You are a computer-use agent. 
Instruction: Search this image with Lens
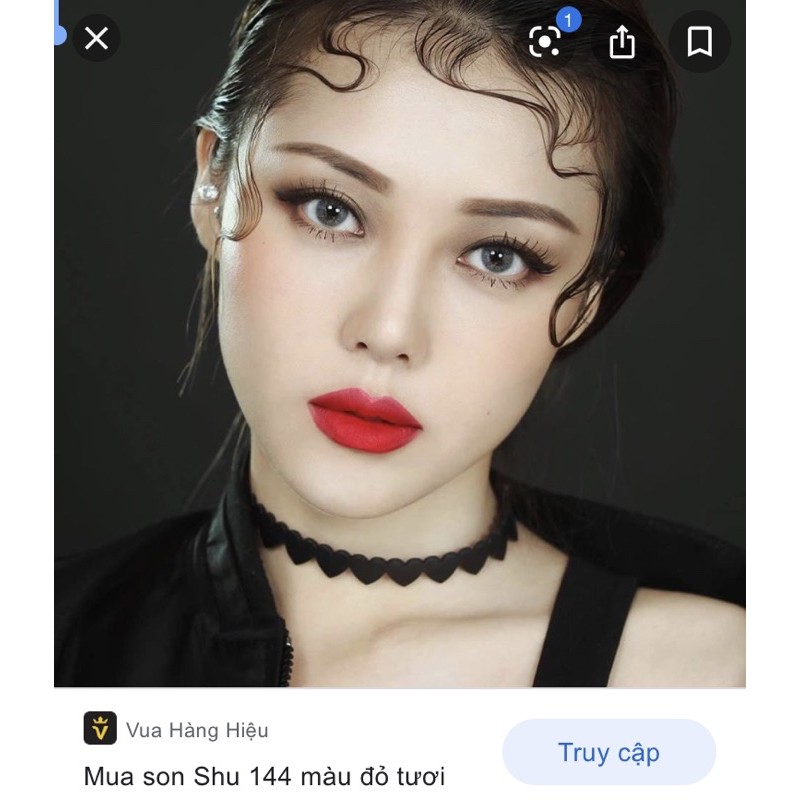pos(545,41)
